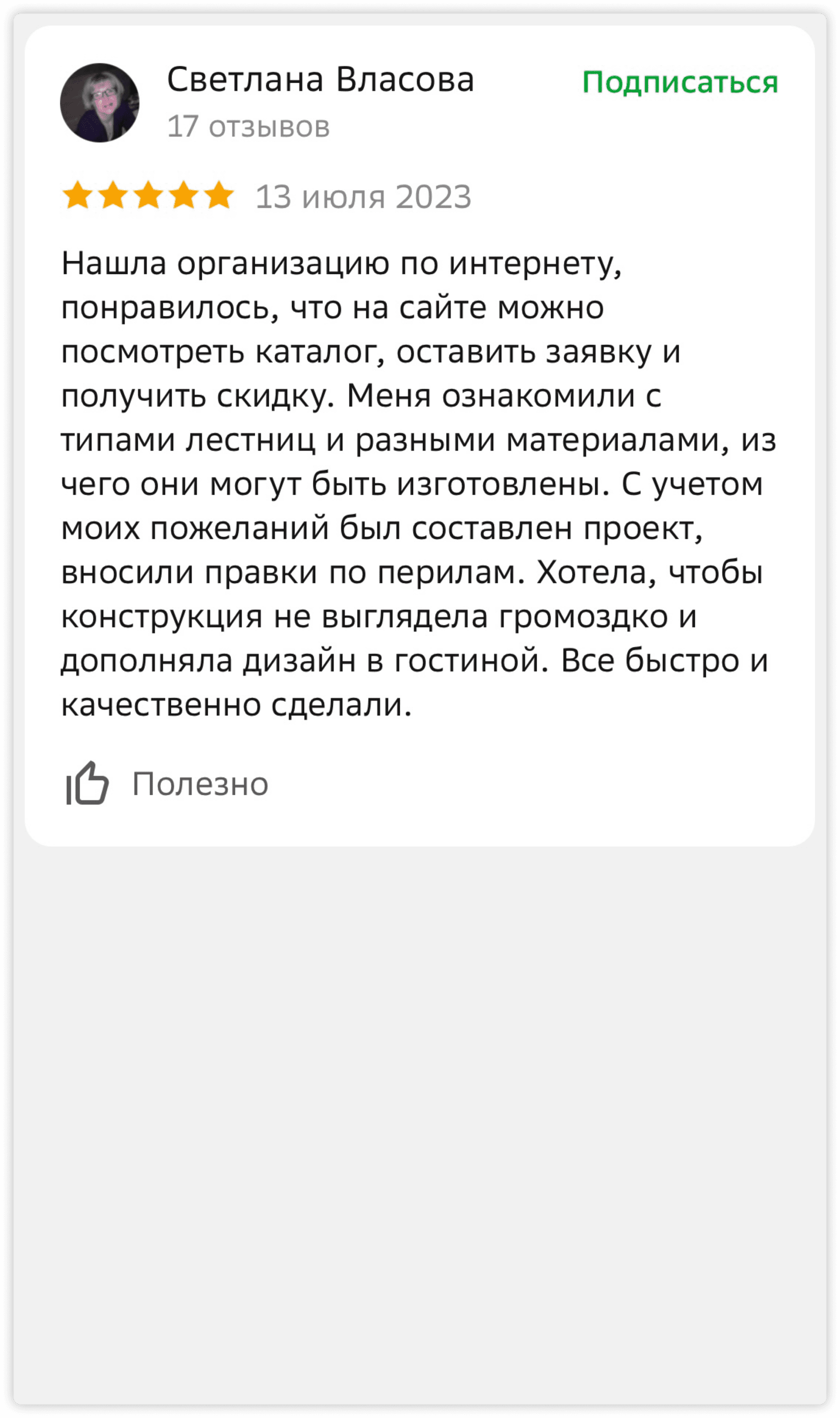Open reviewer name Светлана Власова
Image resolution: width=840 pixels, height=1418 pixels.
click(320, 79)
